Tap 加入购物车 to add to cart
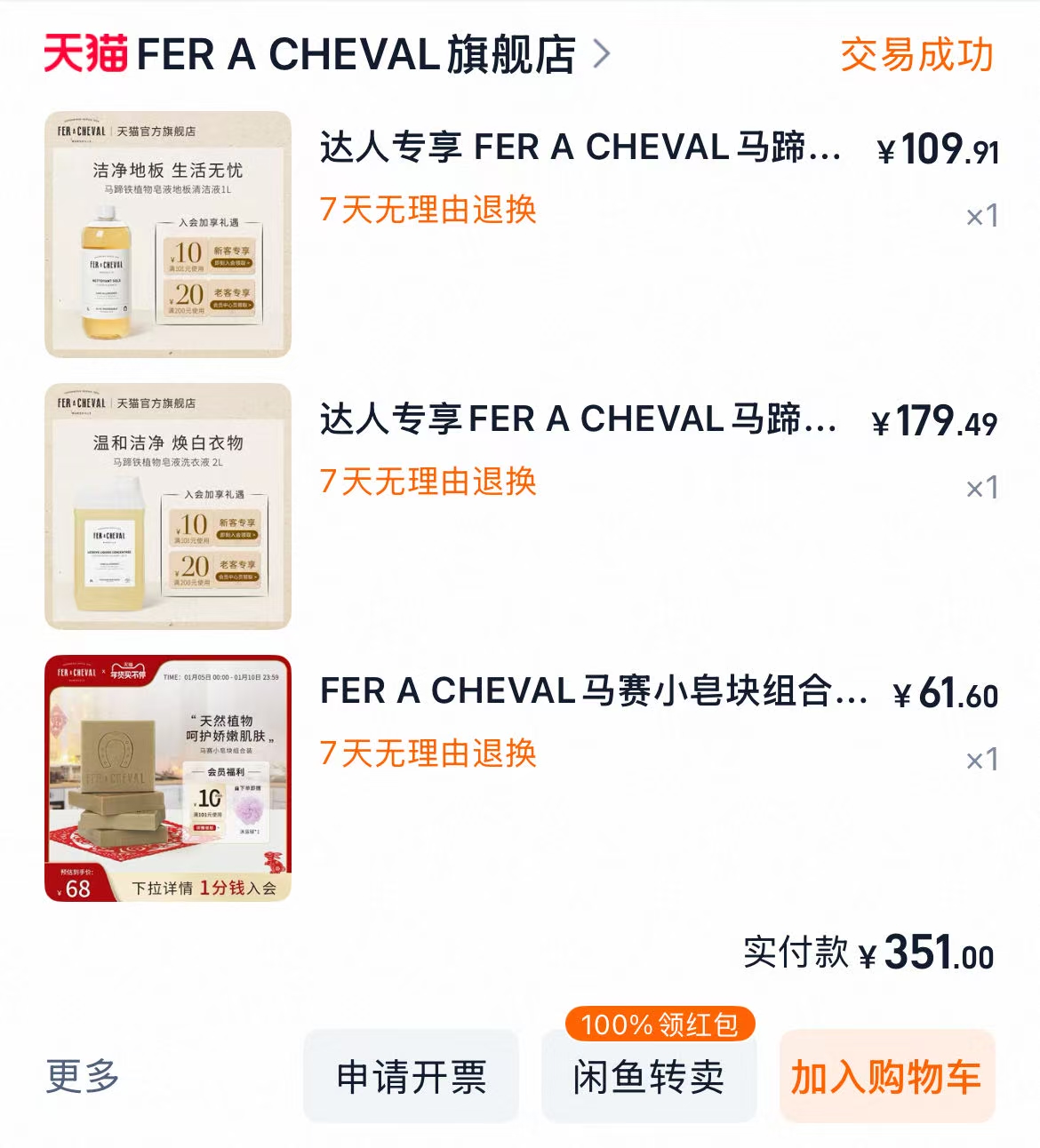 tap(886, 1077)
